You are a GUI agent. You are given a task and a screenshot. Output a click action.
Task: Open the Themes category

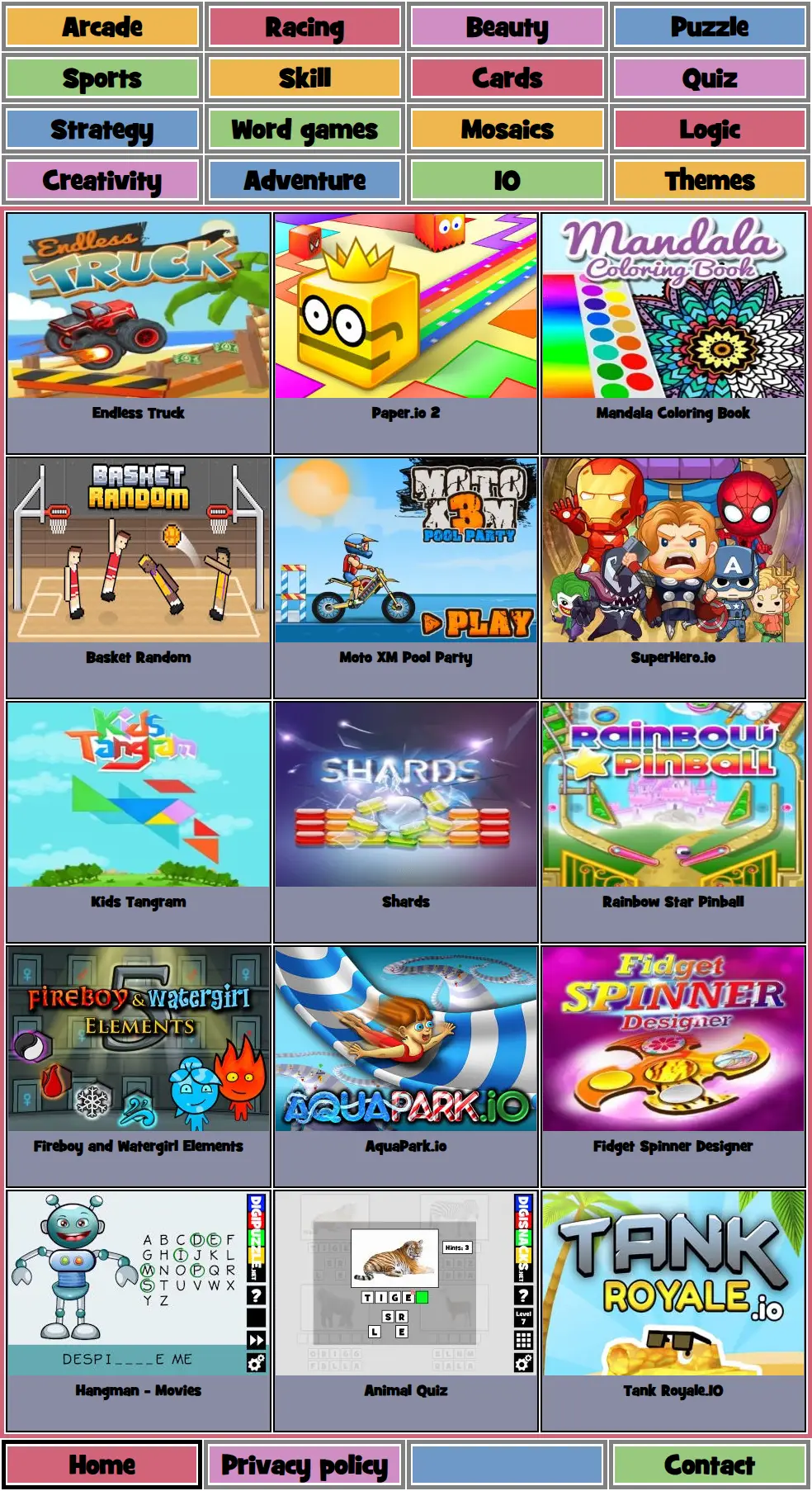click(x=710, y=180)
